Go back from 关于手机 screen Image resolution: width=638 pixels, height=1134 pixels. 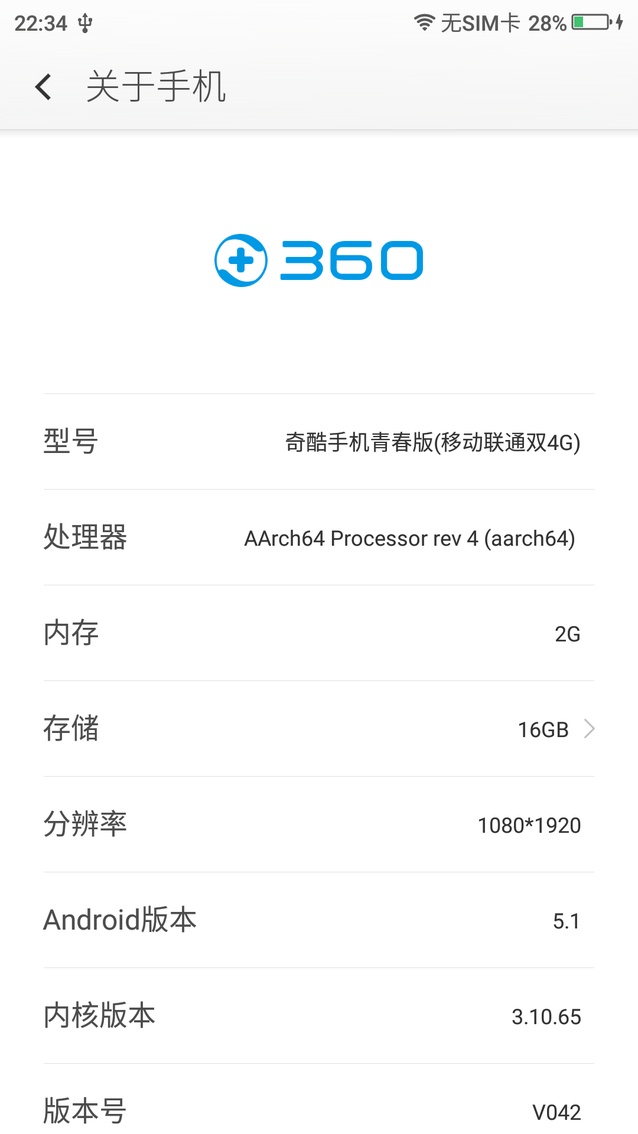click(43, 88)
